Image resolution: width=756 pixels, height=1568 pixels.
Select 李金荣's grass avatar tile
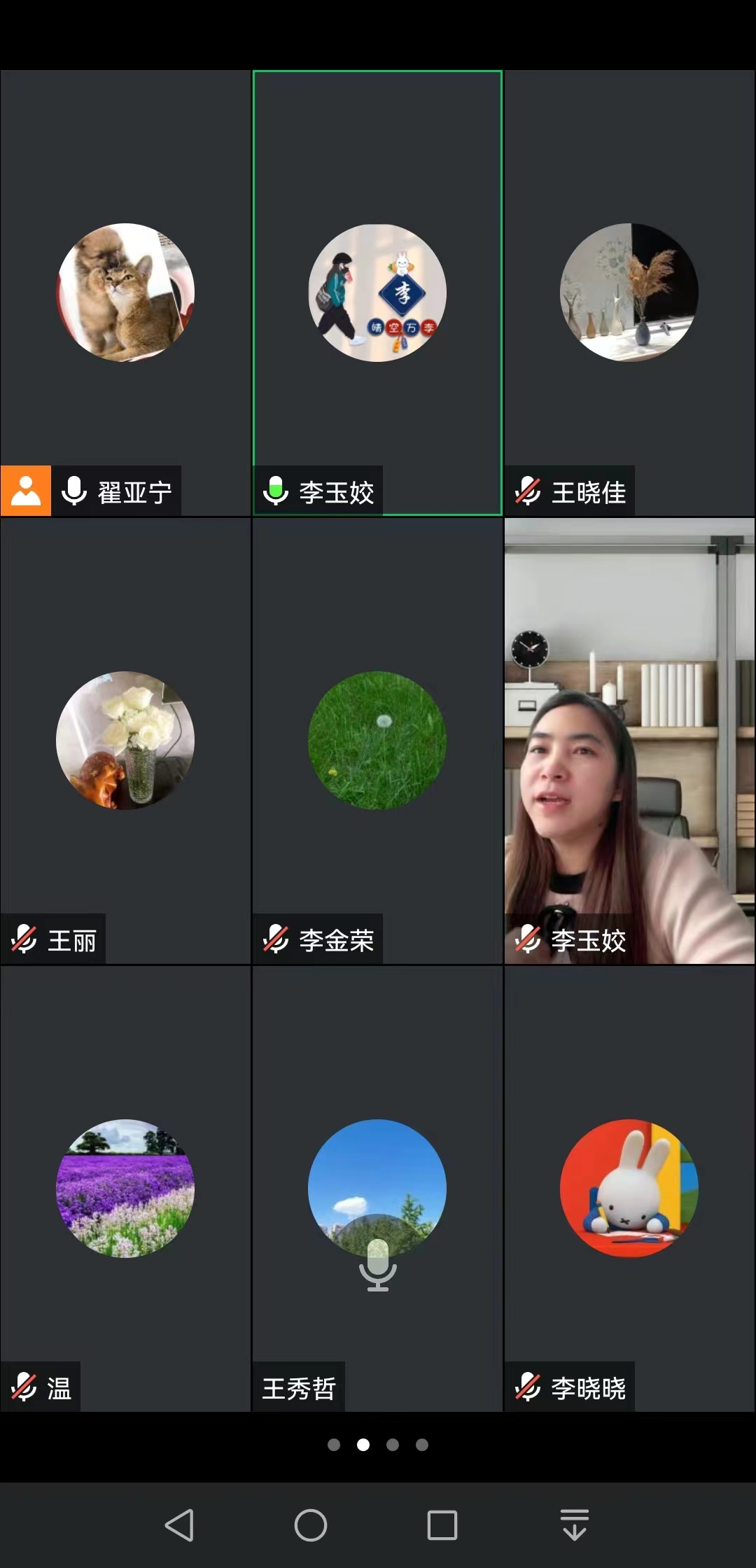[x=377, y=741]
